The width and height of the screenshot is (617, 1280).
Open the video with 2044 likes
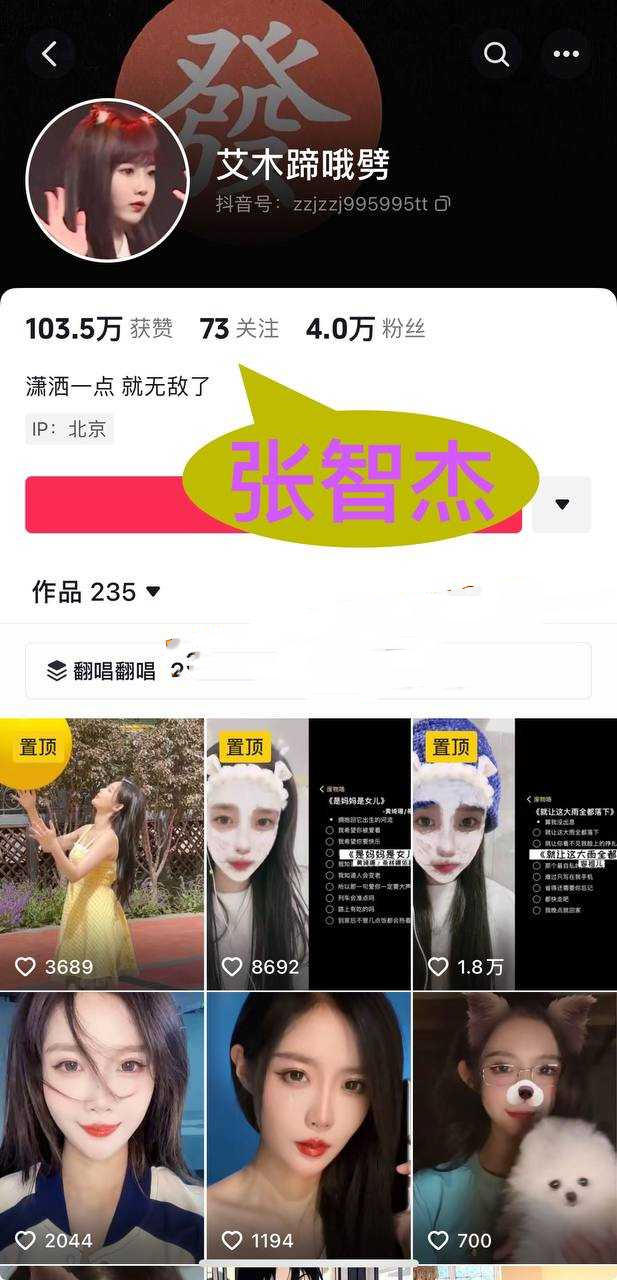coord(102,1126)
